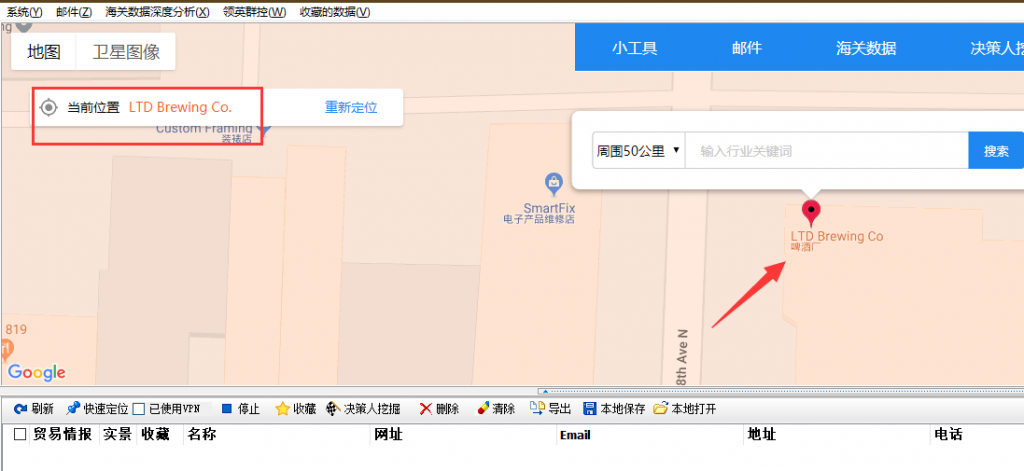Select the blue 邮件 tab
The width and height of the screenshot is (1024, 471).
(x=746, y=48)
